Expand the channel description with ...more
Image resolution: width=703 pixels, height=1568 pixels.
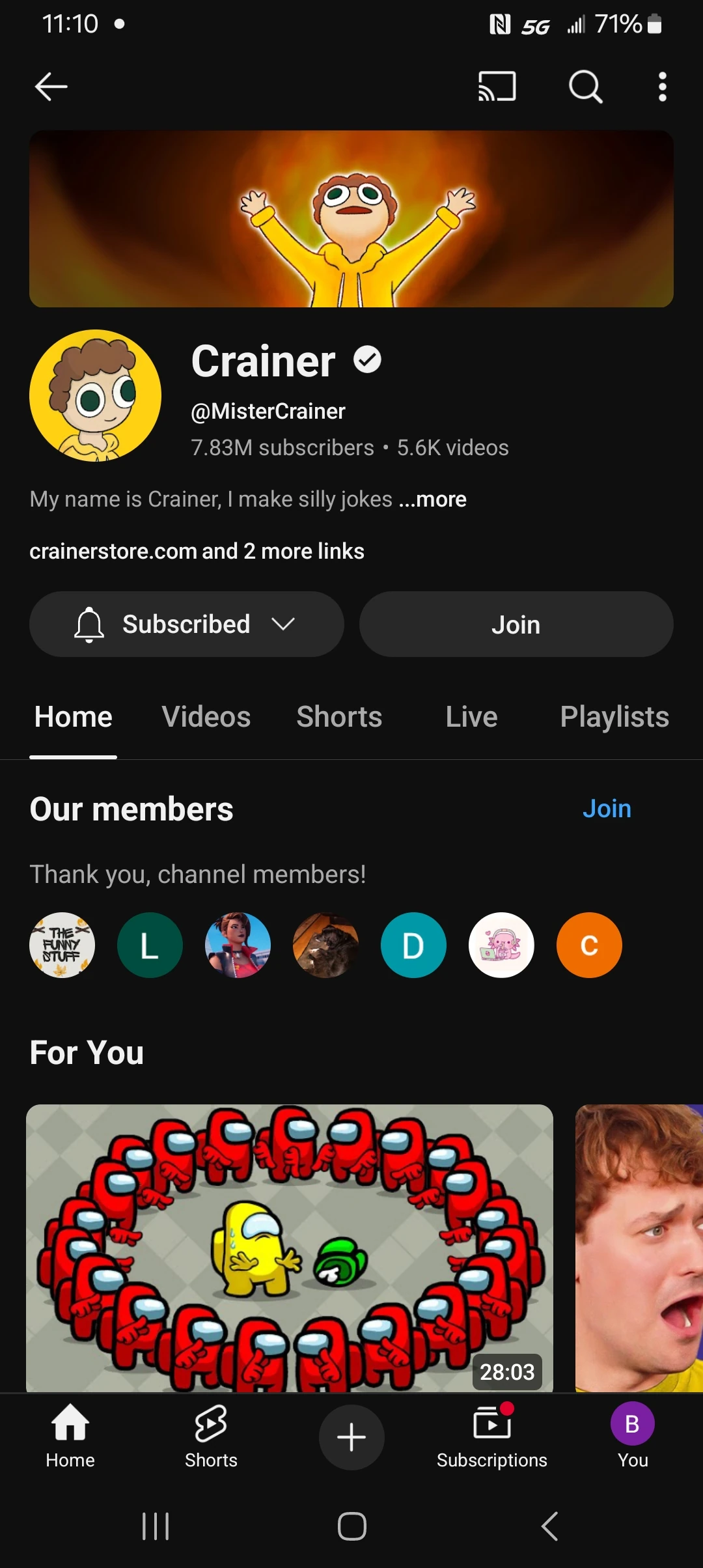(x=432, y=499)
